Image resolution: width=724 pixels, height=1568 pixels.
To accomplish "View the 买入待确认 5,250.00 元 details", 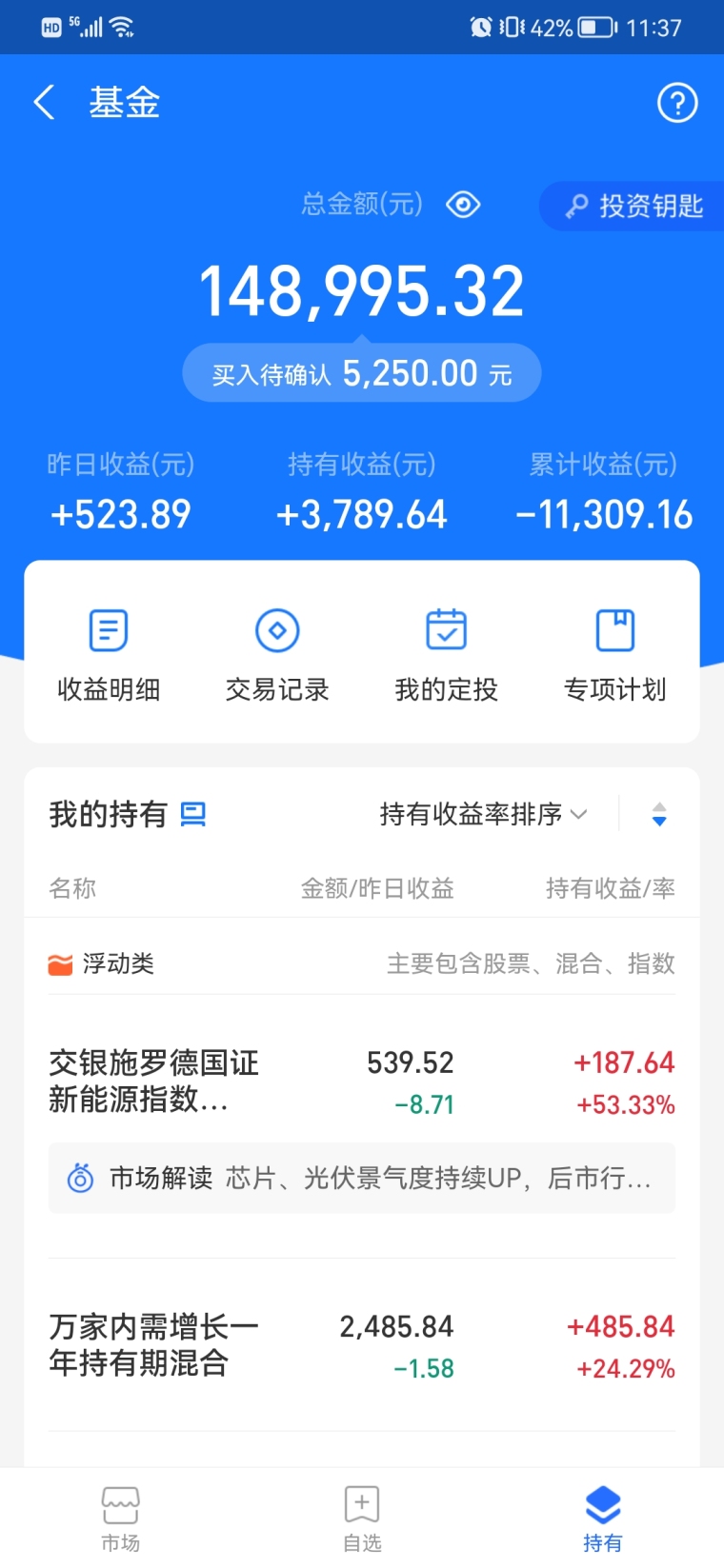I will (362, 373).
